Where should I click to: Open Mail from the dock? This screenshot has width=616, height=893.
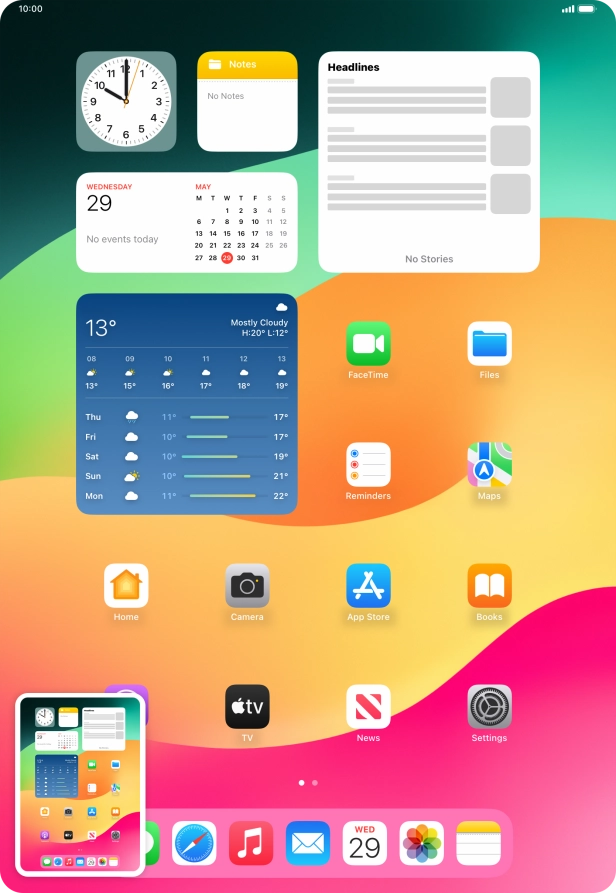coord(308,843)
